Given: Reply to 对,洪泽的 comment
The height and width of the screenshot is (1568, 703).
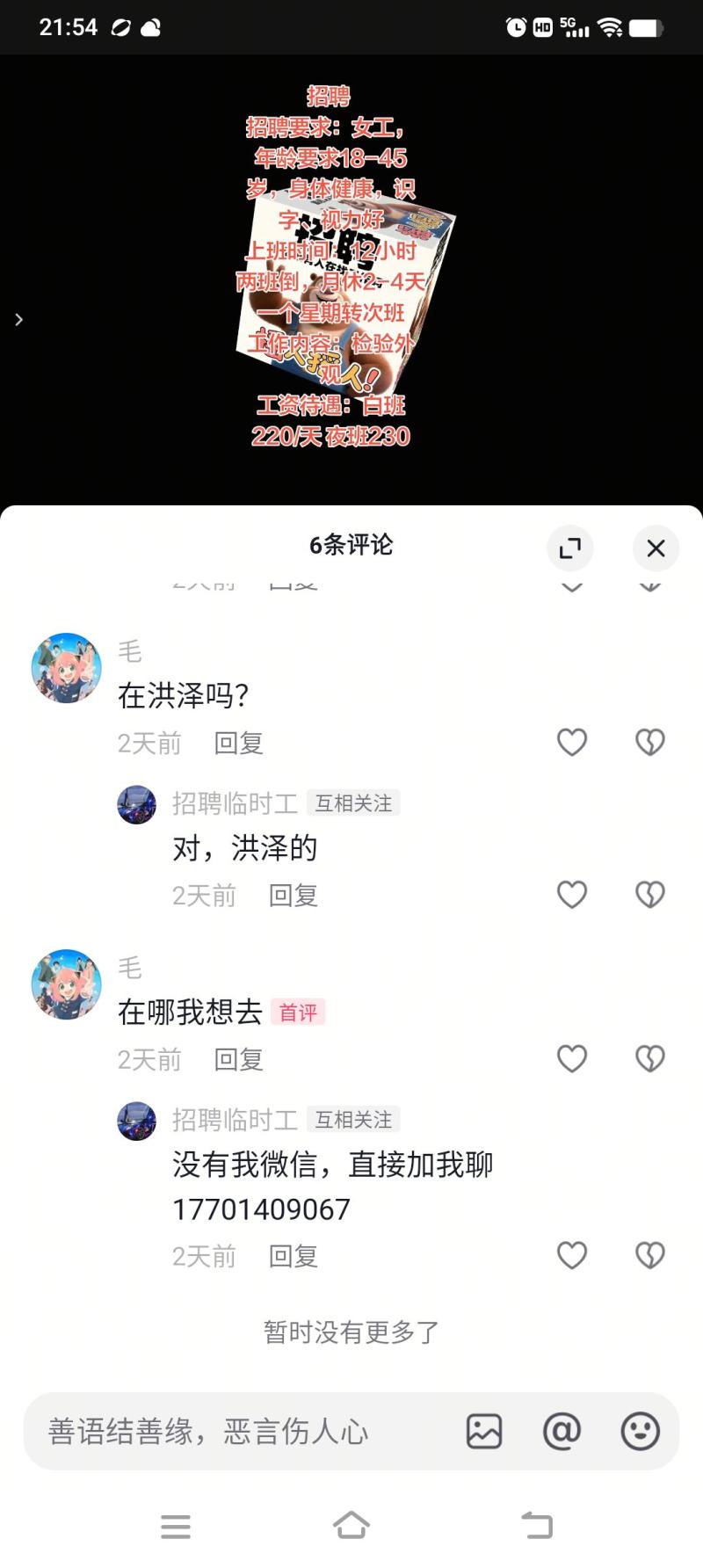Looking at the screenshot, I should coord(294,896).
